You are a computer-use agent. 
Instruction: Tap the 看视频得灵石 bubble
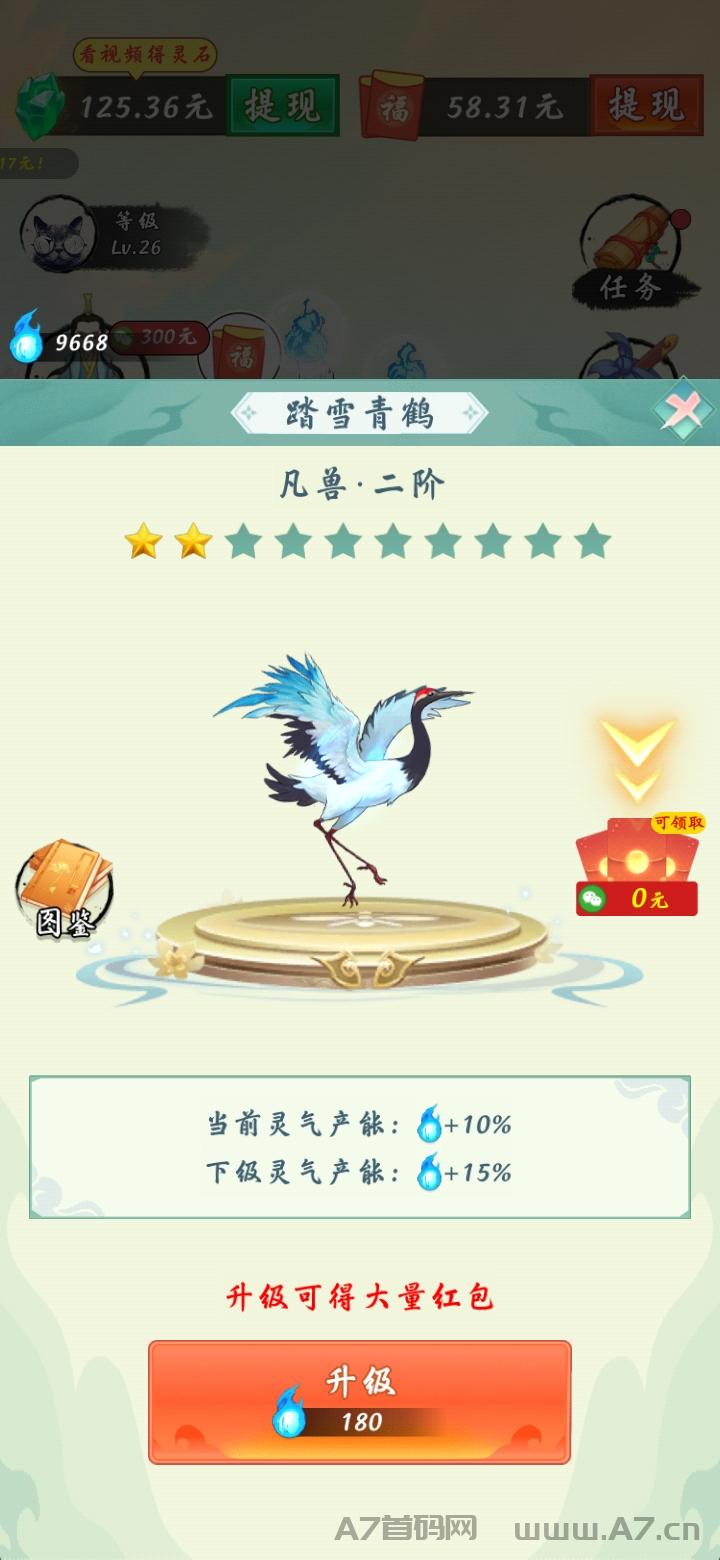tap(145, 55)
